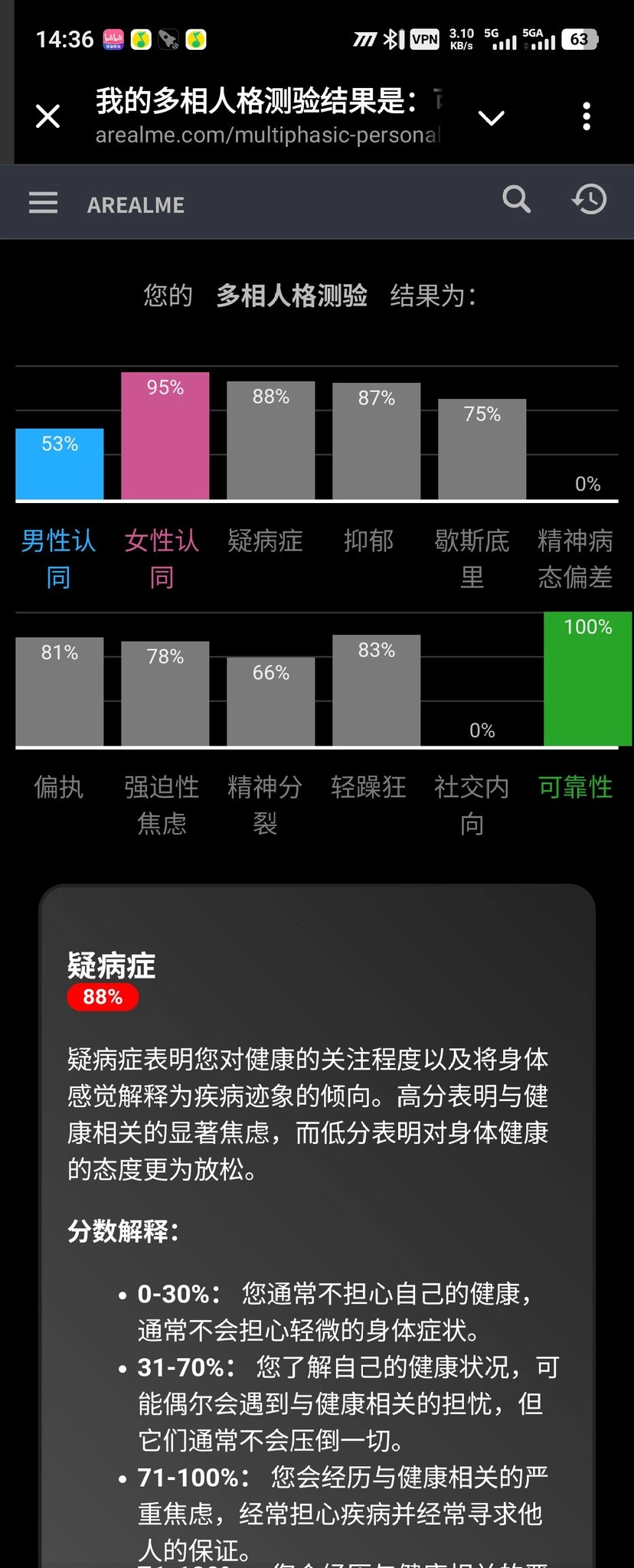Viewport: 634px width, 1568px height.
Task: View the test history
Action: [589, 200]
